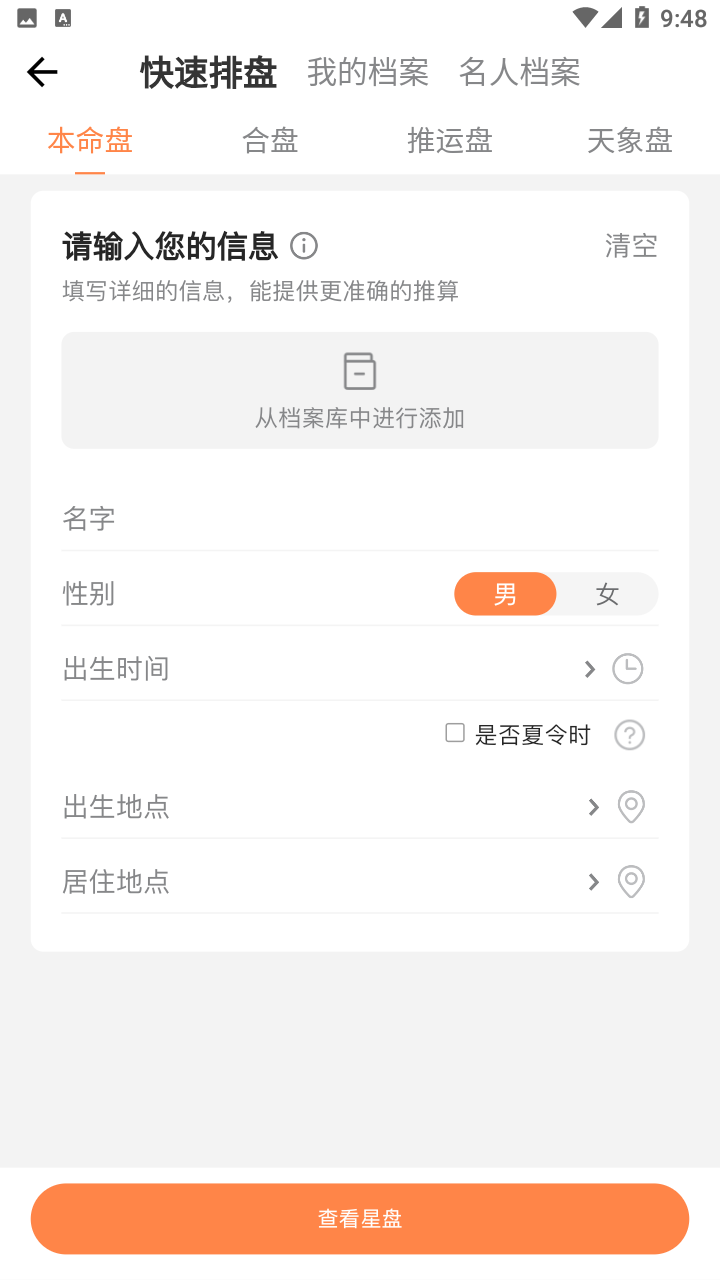The image size is (720, 1280).
Task: Select the 合盘 tab
Action: click(270, 141)
